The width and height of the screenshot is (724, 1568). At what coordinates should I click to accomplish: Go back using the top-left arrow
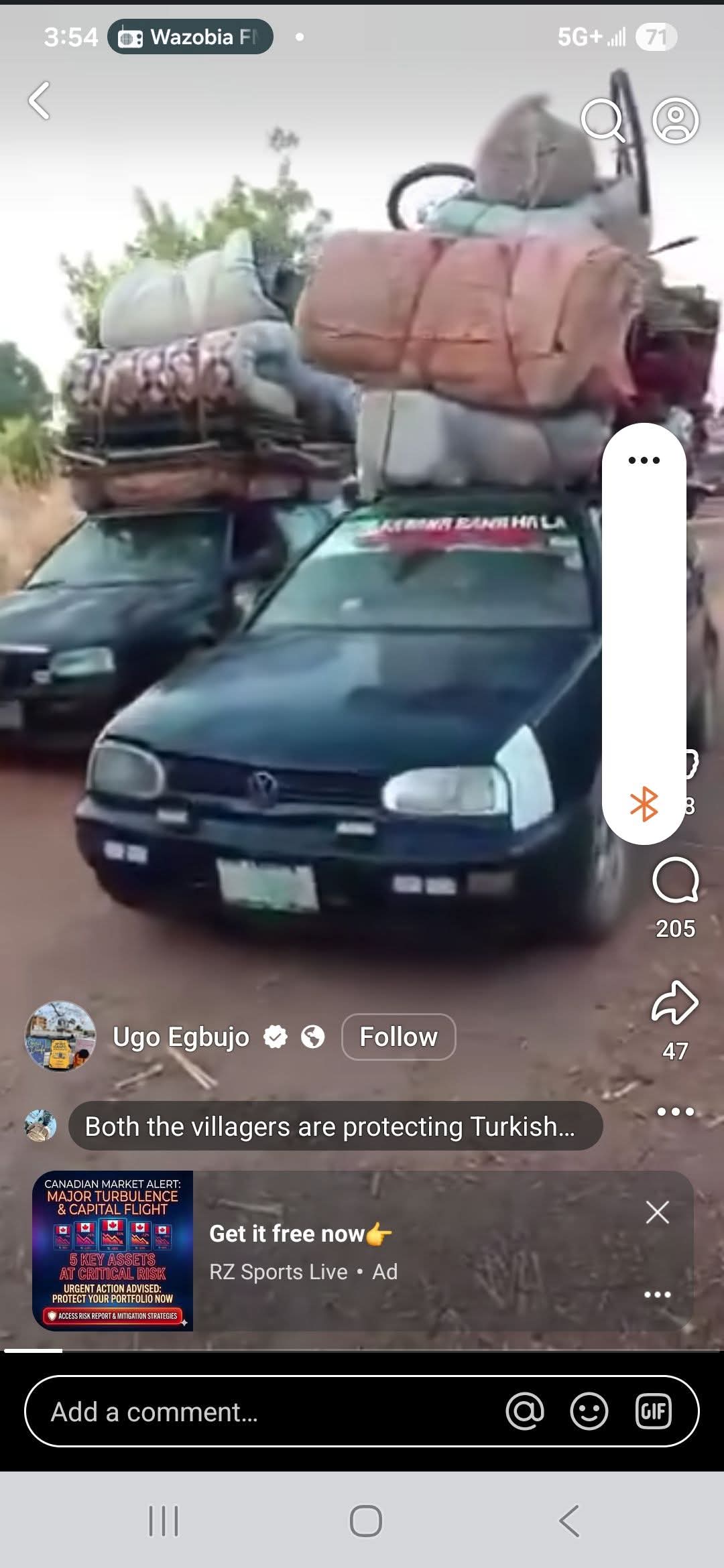40,101
